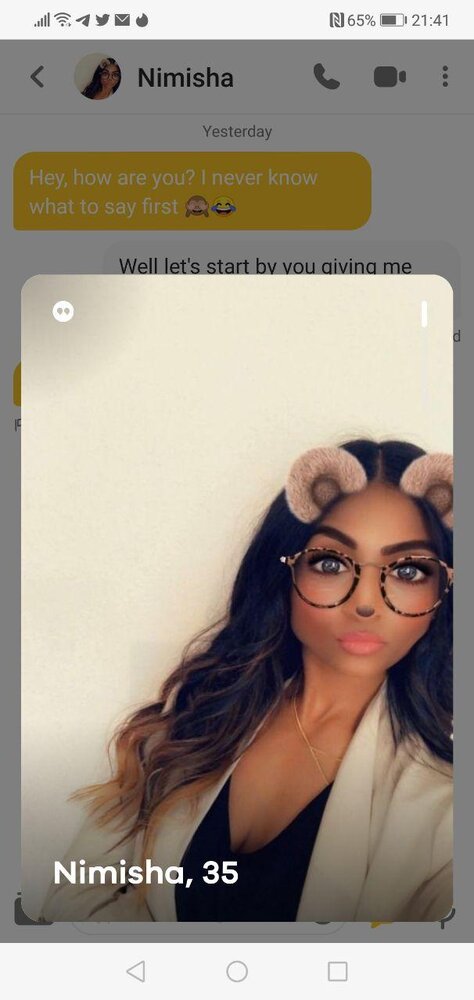Go to the home screen
This screenshot has height=1000, width=474.
click(x=237, y=971)
